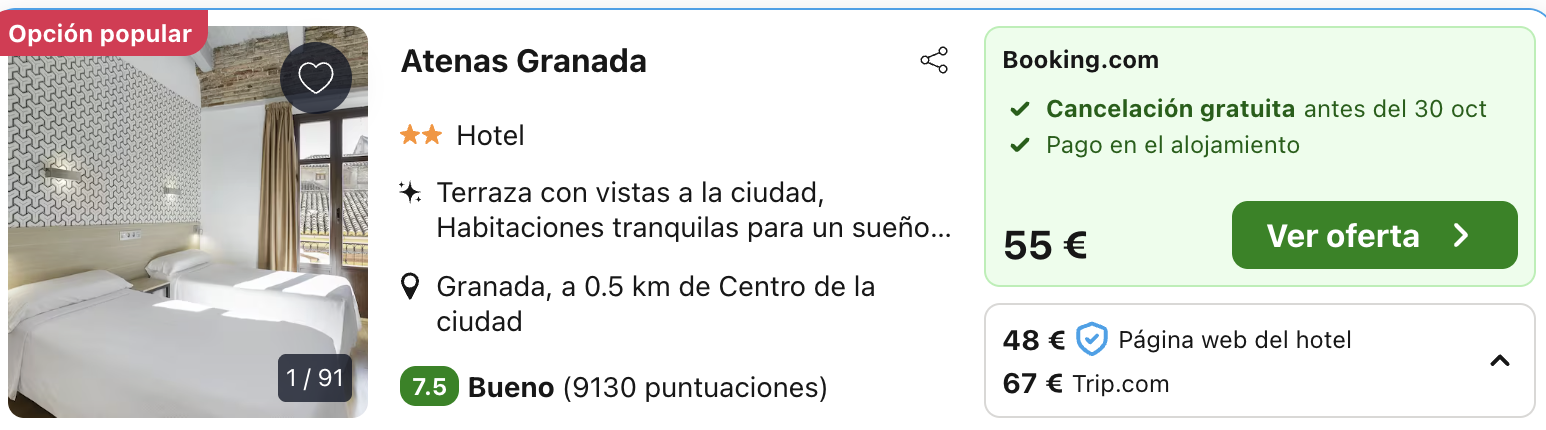Save Atenas Granada with the heart icon

(x=316, y=77)
